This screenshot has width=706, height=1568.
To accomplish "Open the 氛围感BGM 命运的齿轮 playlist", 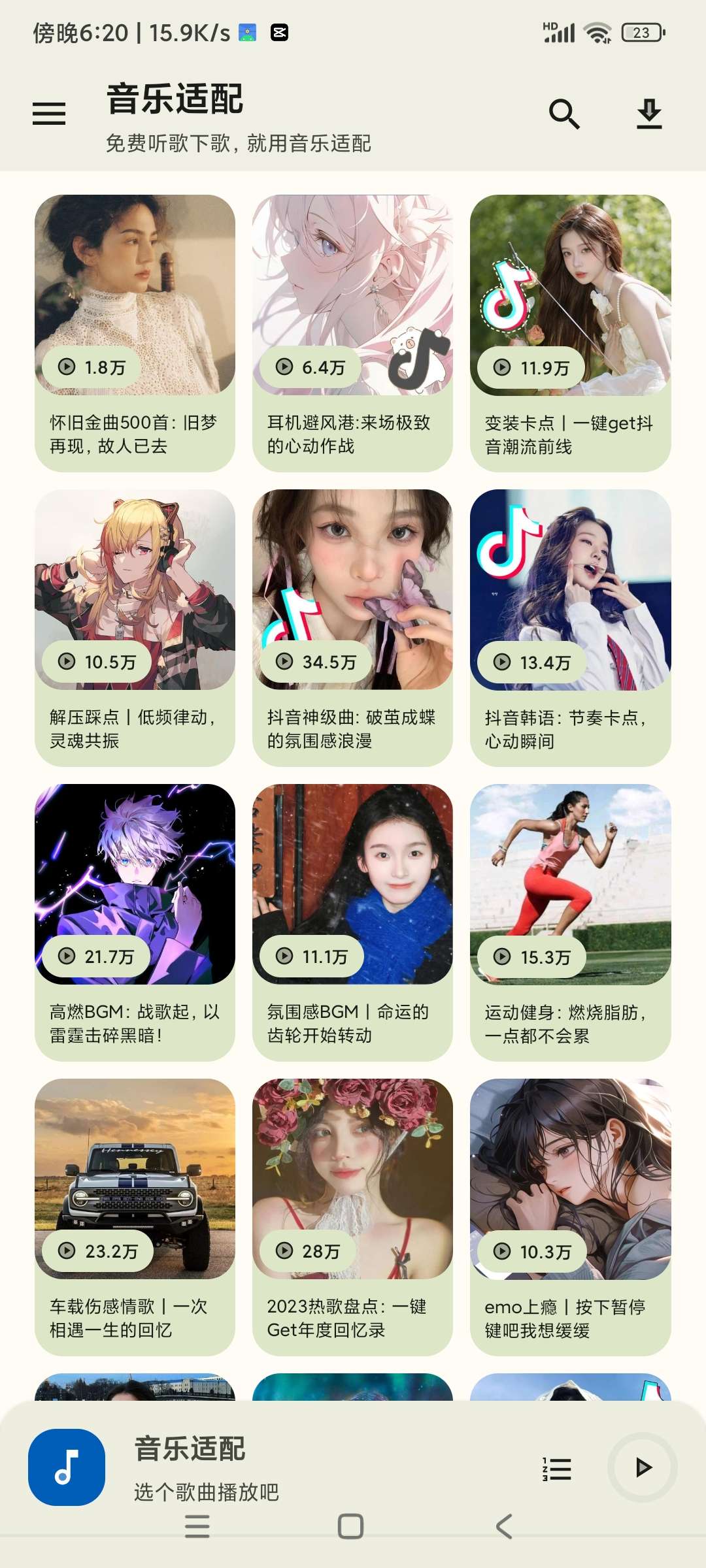I will 352,921.
